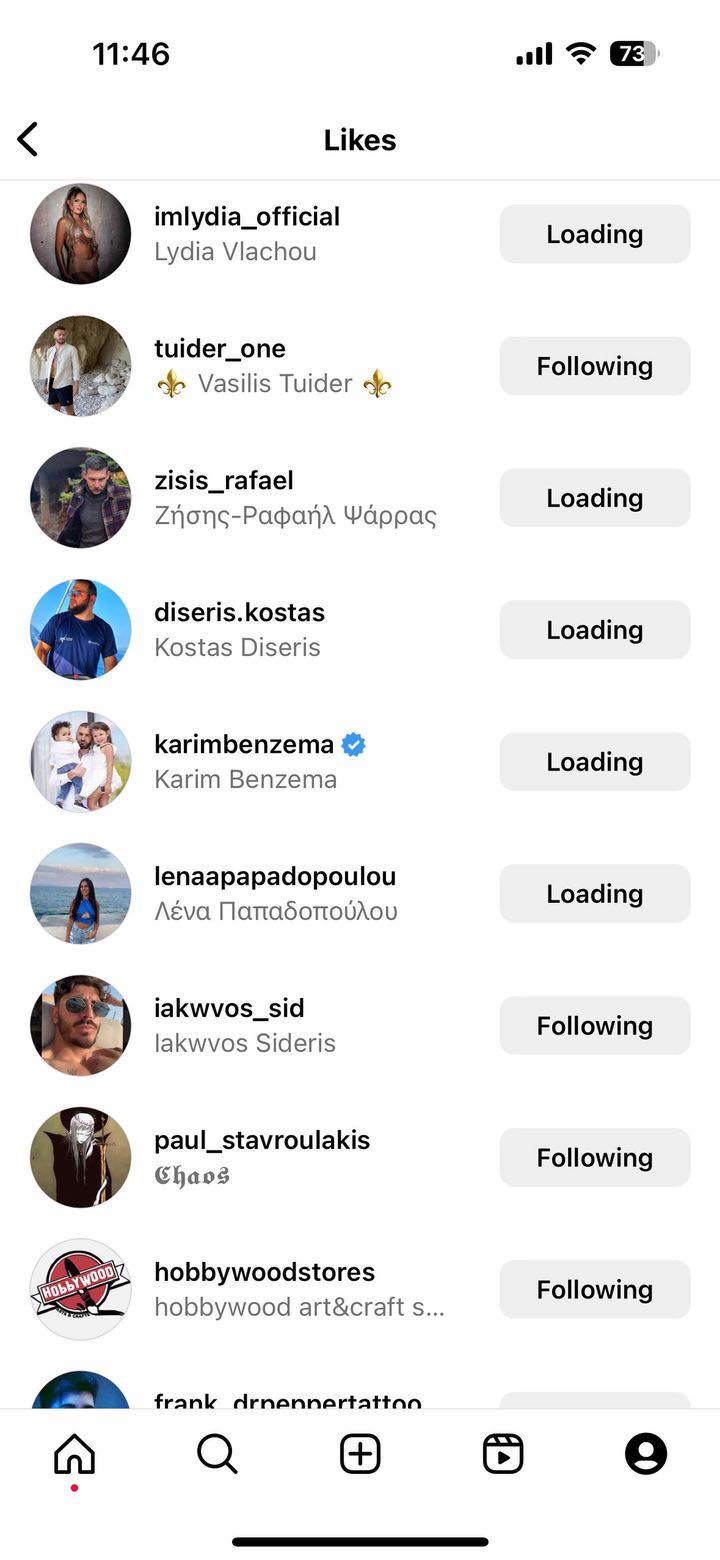Visit karimbenzema's verified profile
The height and width of the screenshot is (1560, 720).
pos(244,745)
